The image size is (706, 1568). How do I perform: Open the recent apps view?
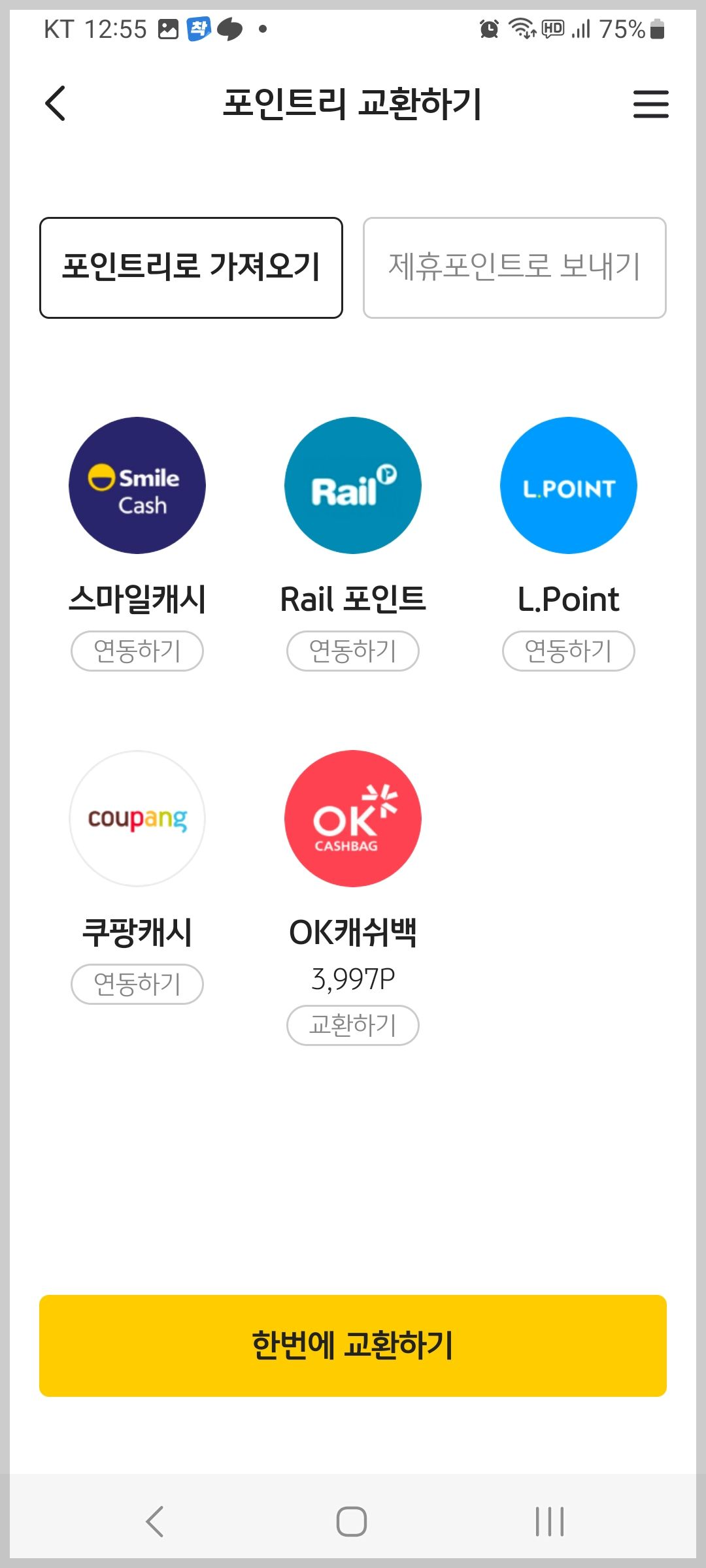pyautogui.click(x=550, y=1522)
